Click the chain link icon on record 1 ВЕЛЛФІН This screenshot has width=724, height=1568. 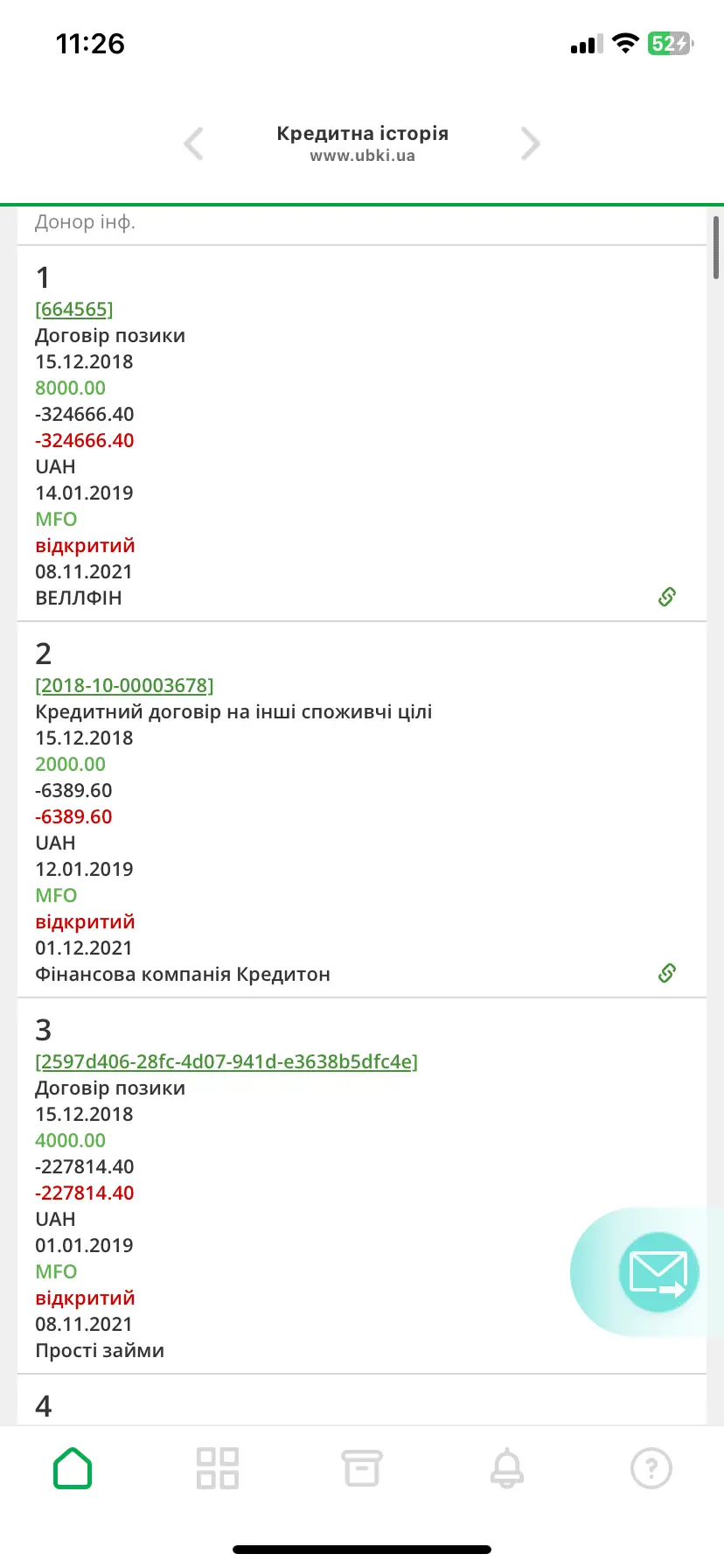[666, 596]
